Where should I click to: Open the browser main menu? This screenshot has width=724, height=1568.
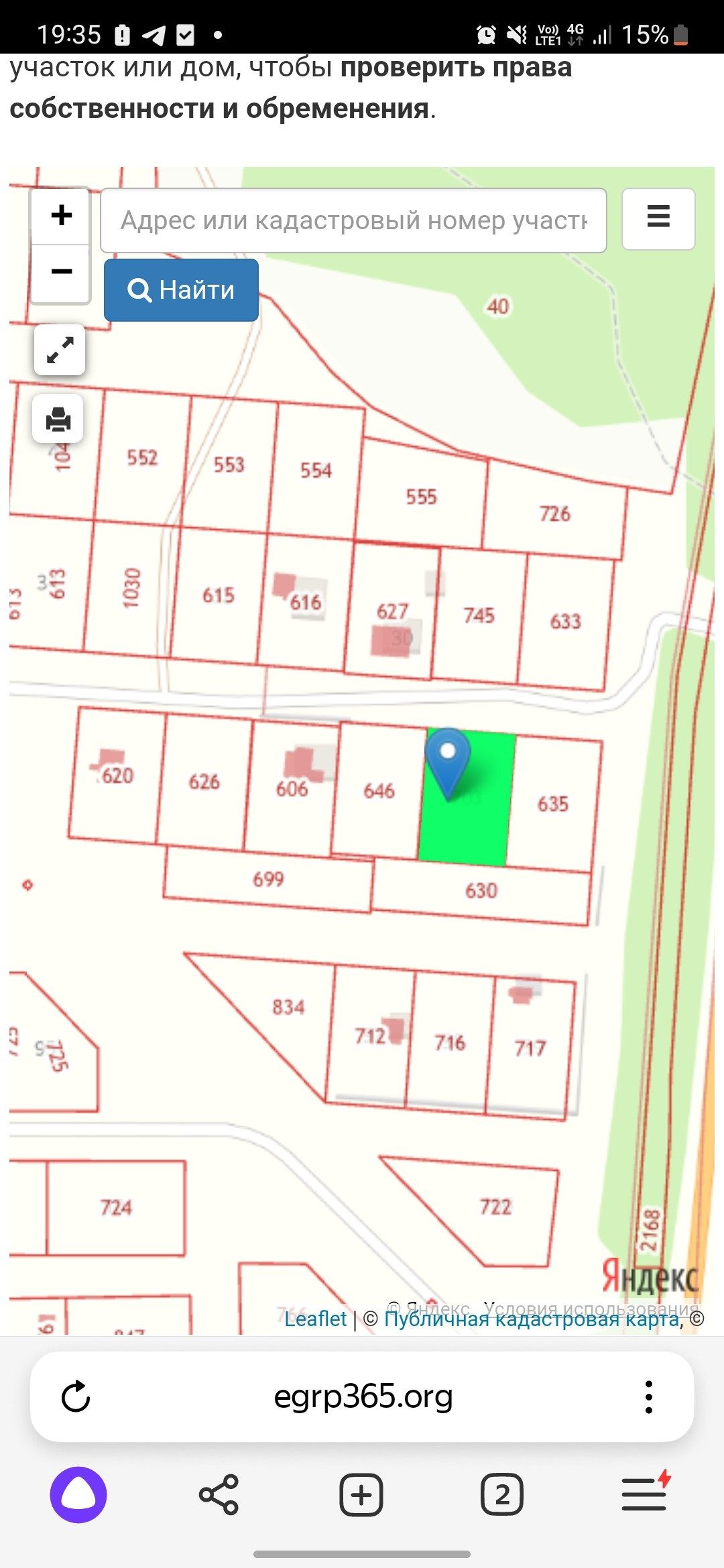[645, 1494]
